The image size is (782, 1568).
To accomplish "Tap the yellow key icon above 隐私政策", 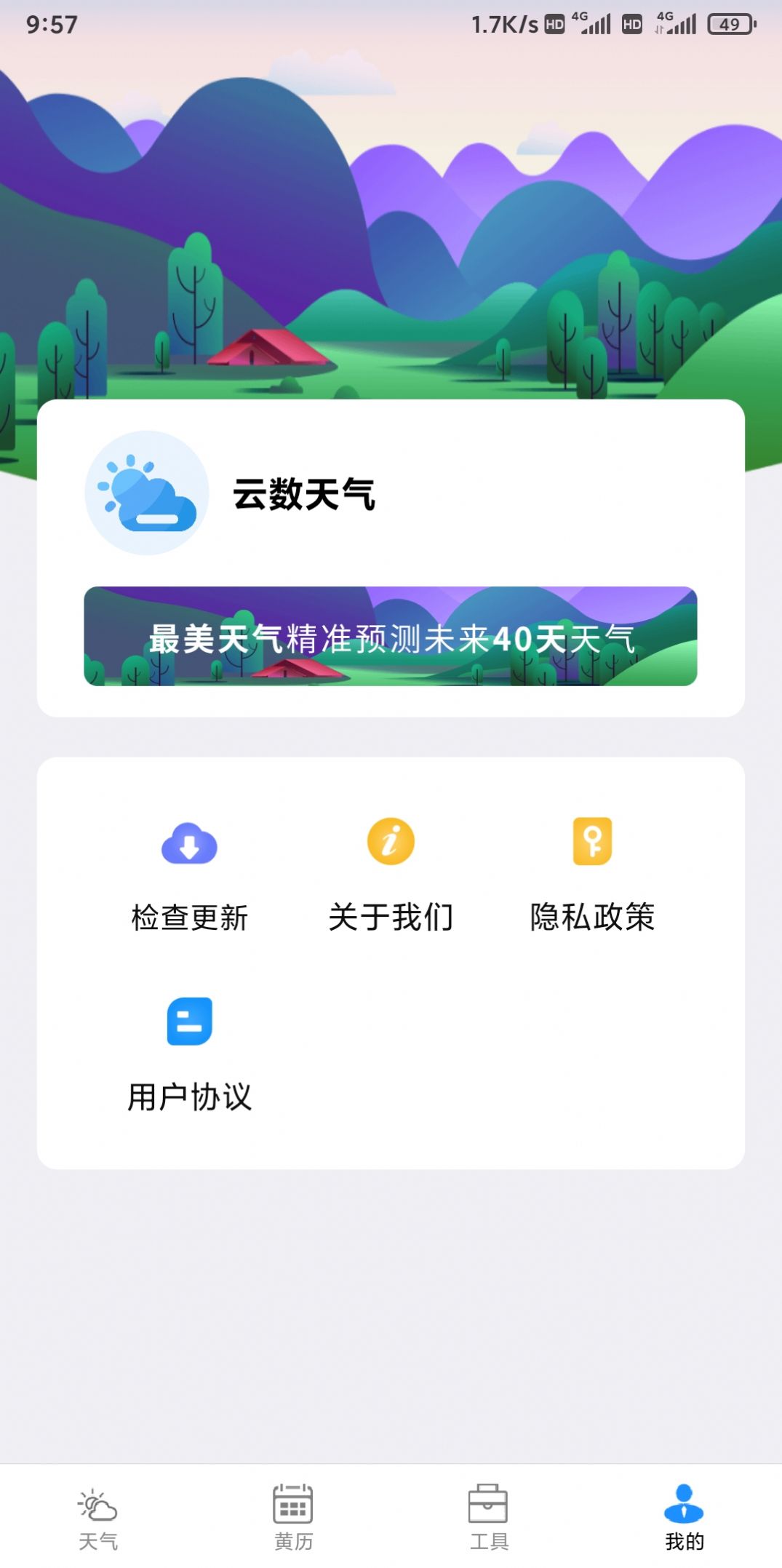I will pyautogui.click(x=591, y=843).
